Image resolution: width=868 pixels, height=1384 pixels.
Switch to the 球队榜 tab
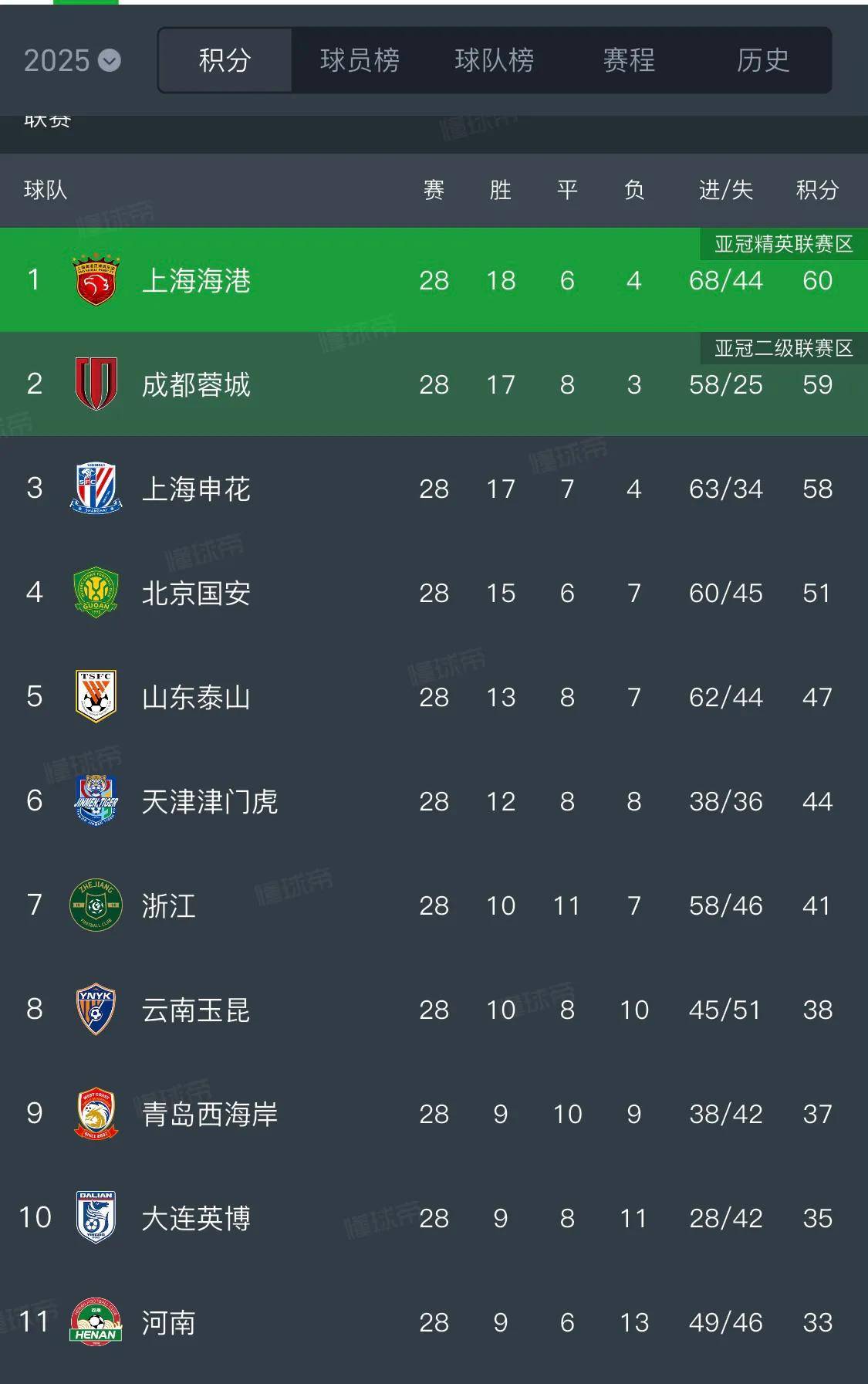pyautogui.click(x=494, y=60)
